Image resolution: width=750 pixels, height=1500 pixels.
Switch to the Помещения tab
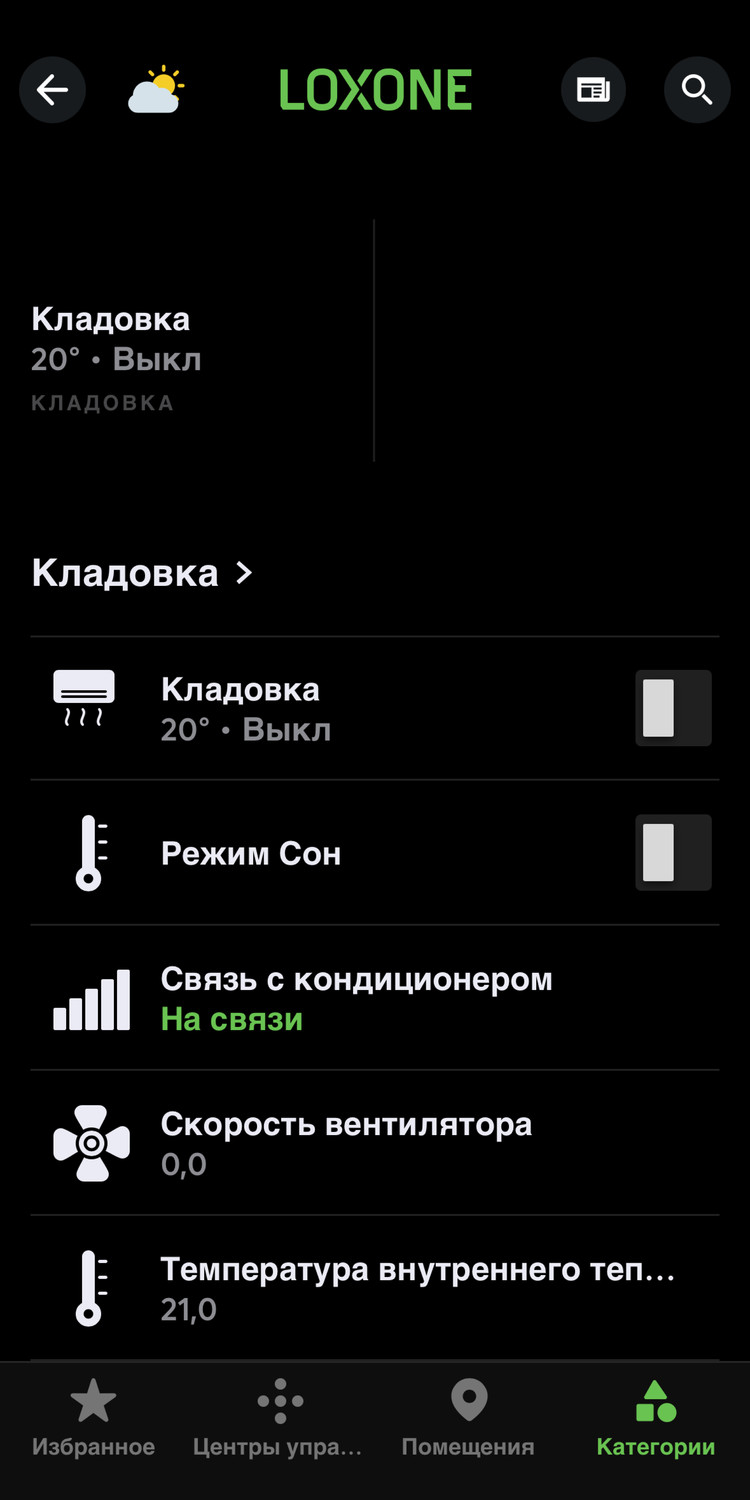pos(468,1418)
